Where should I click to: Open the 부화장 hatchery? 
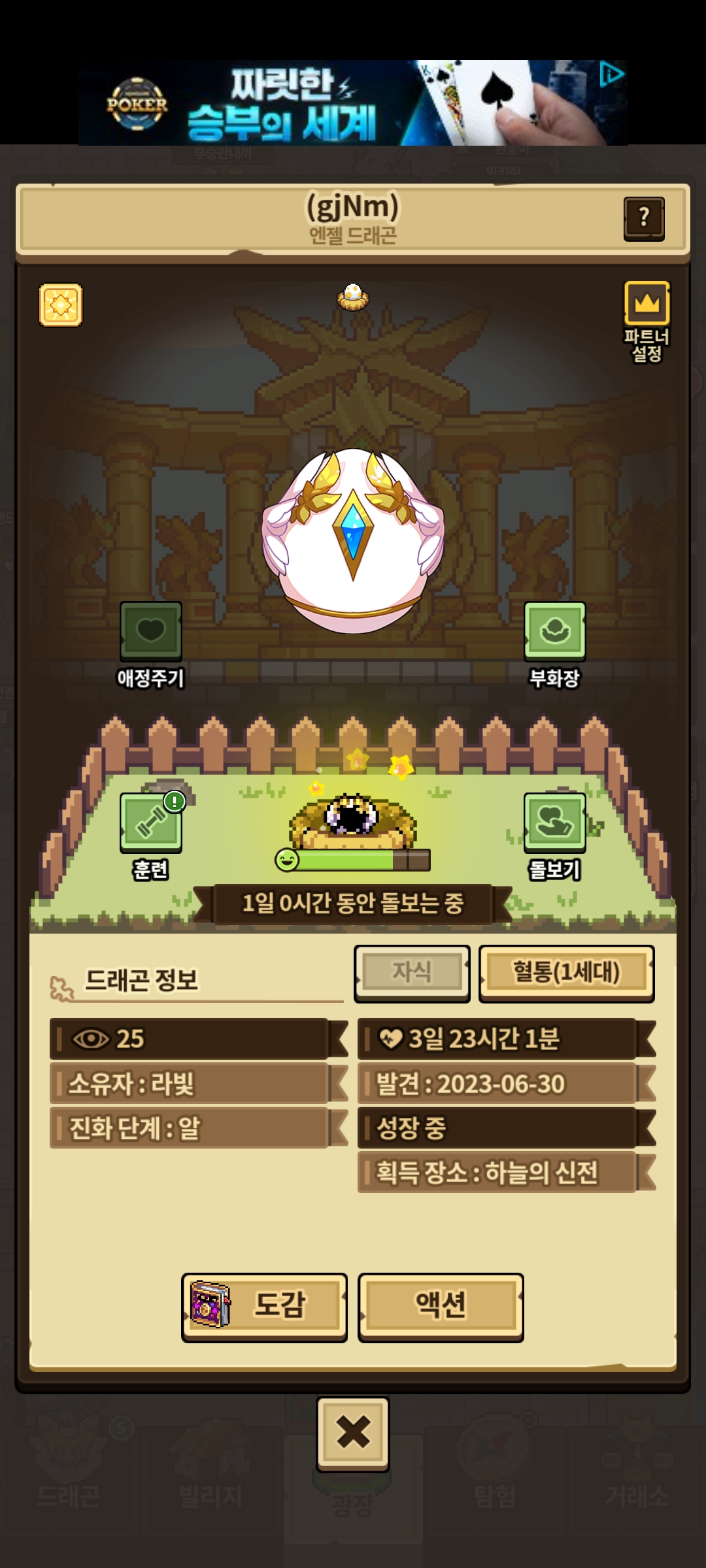coord(554,631)
